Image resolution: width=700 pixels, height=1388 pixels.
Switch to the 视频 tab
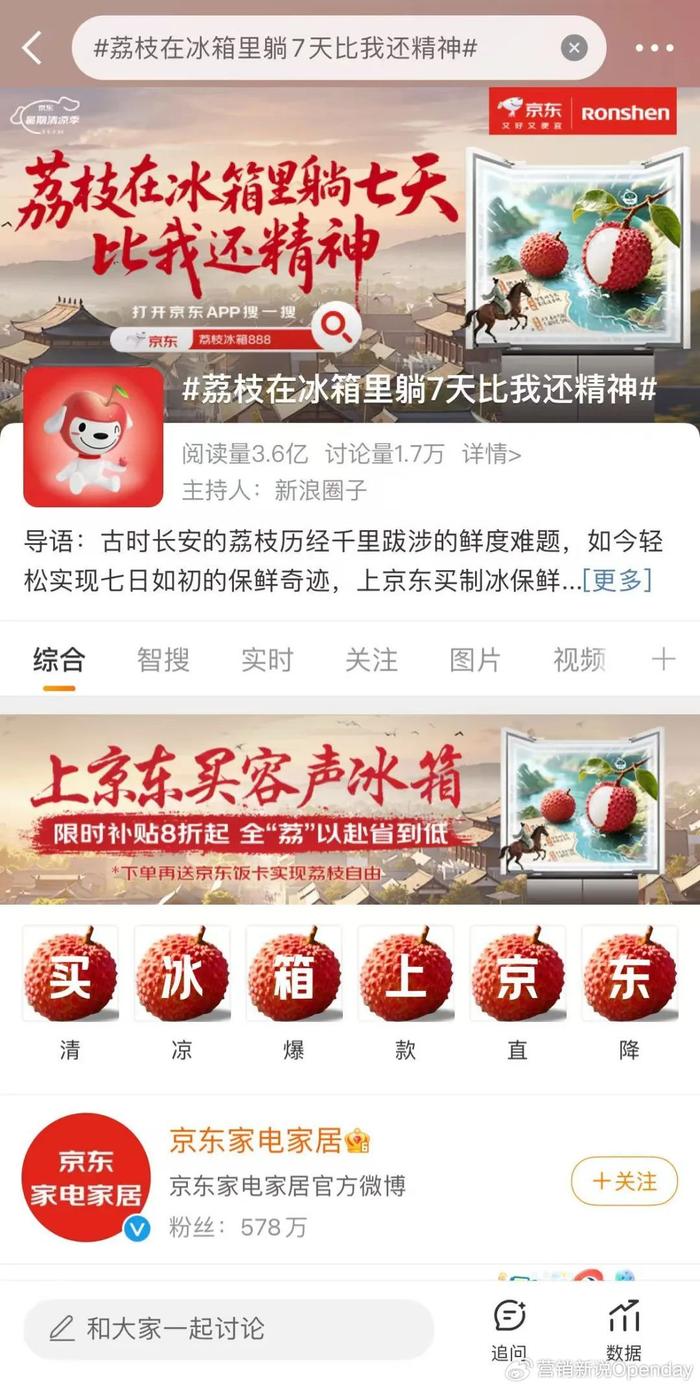pos(578,660)
